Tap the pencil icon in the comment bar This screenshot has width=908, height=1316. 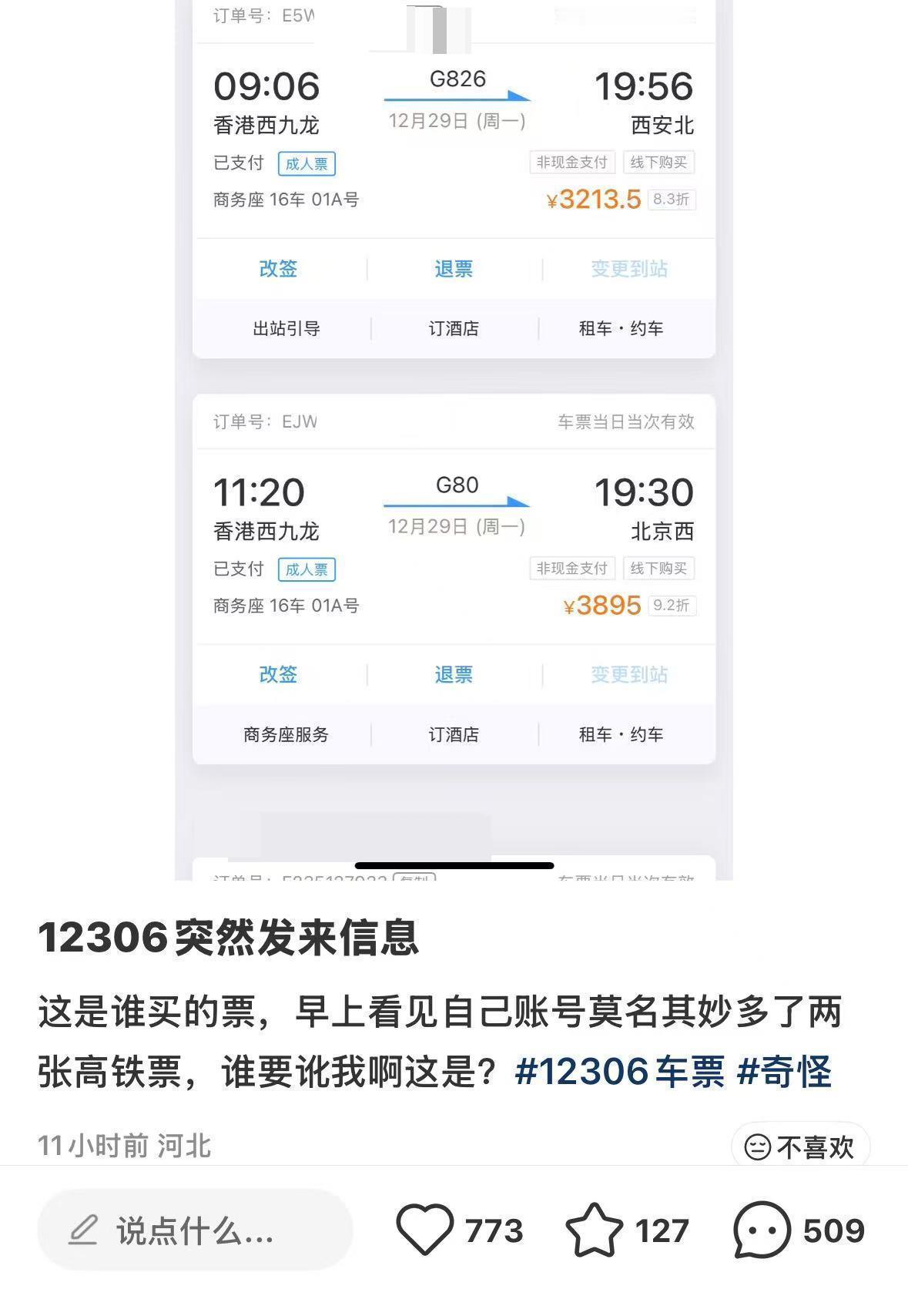coord(85,1230)
